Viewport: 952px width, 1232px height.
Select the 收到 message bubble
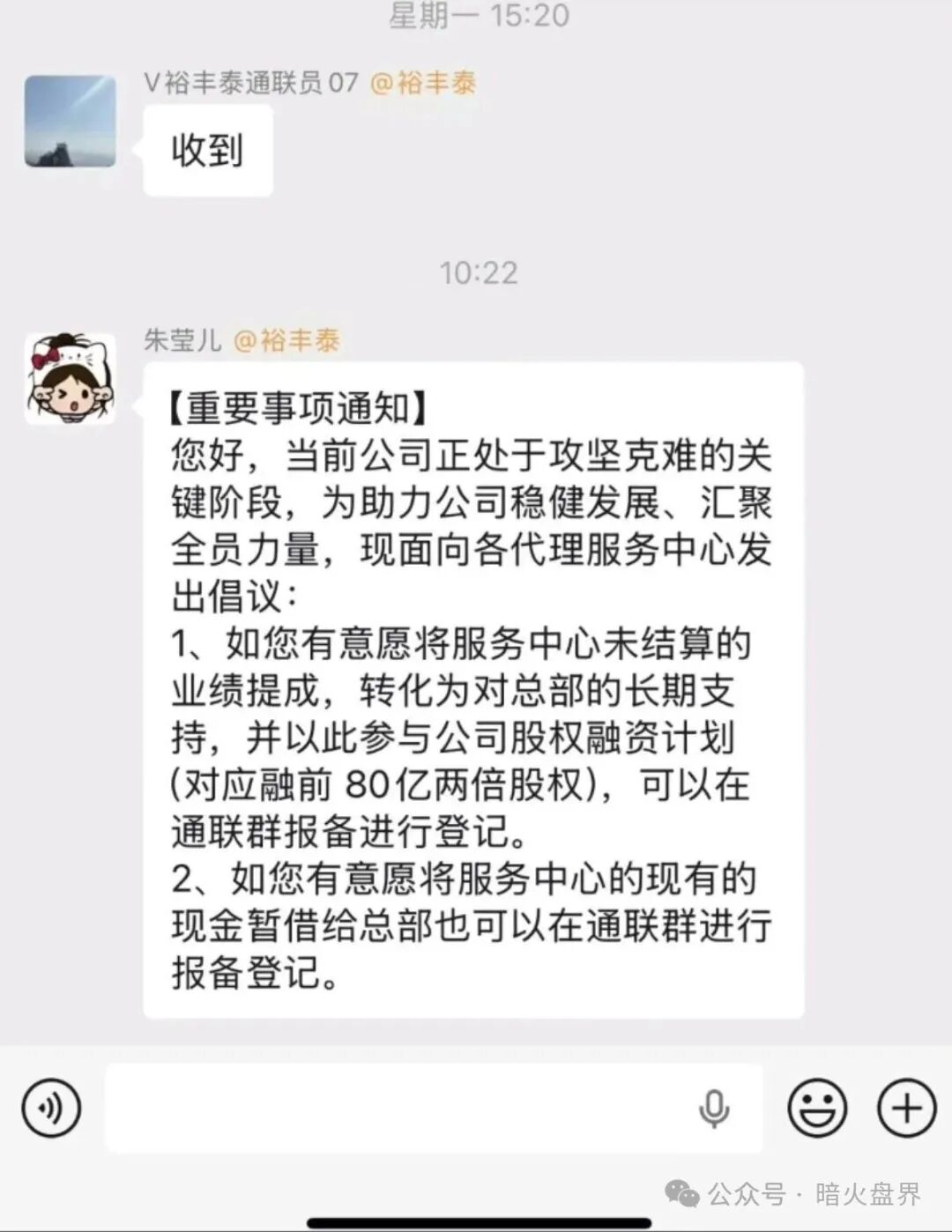207,150
